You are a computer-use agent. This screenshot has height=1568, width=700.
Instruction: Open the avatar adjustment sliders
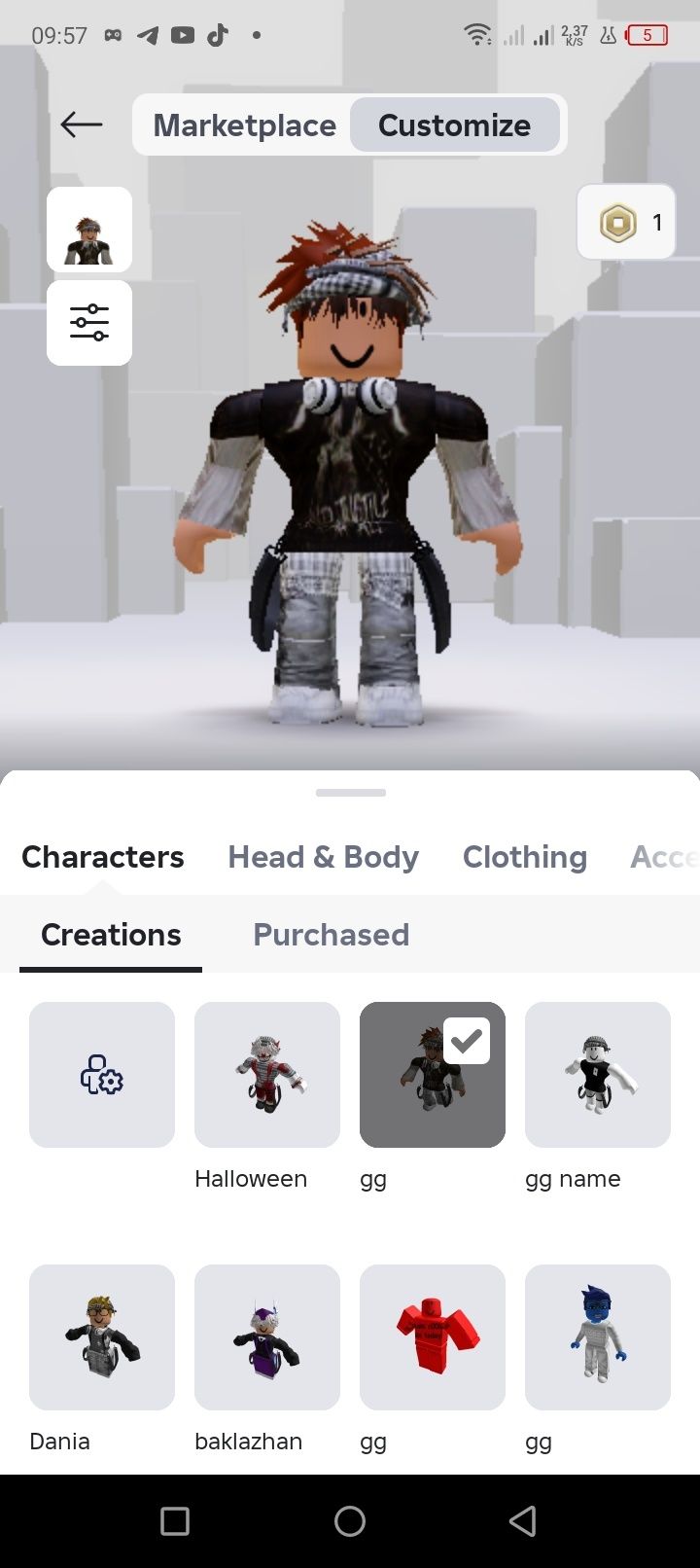pyautogui.click(x=89, y=323)
